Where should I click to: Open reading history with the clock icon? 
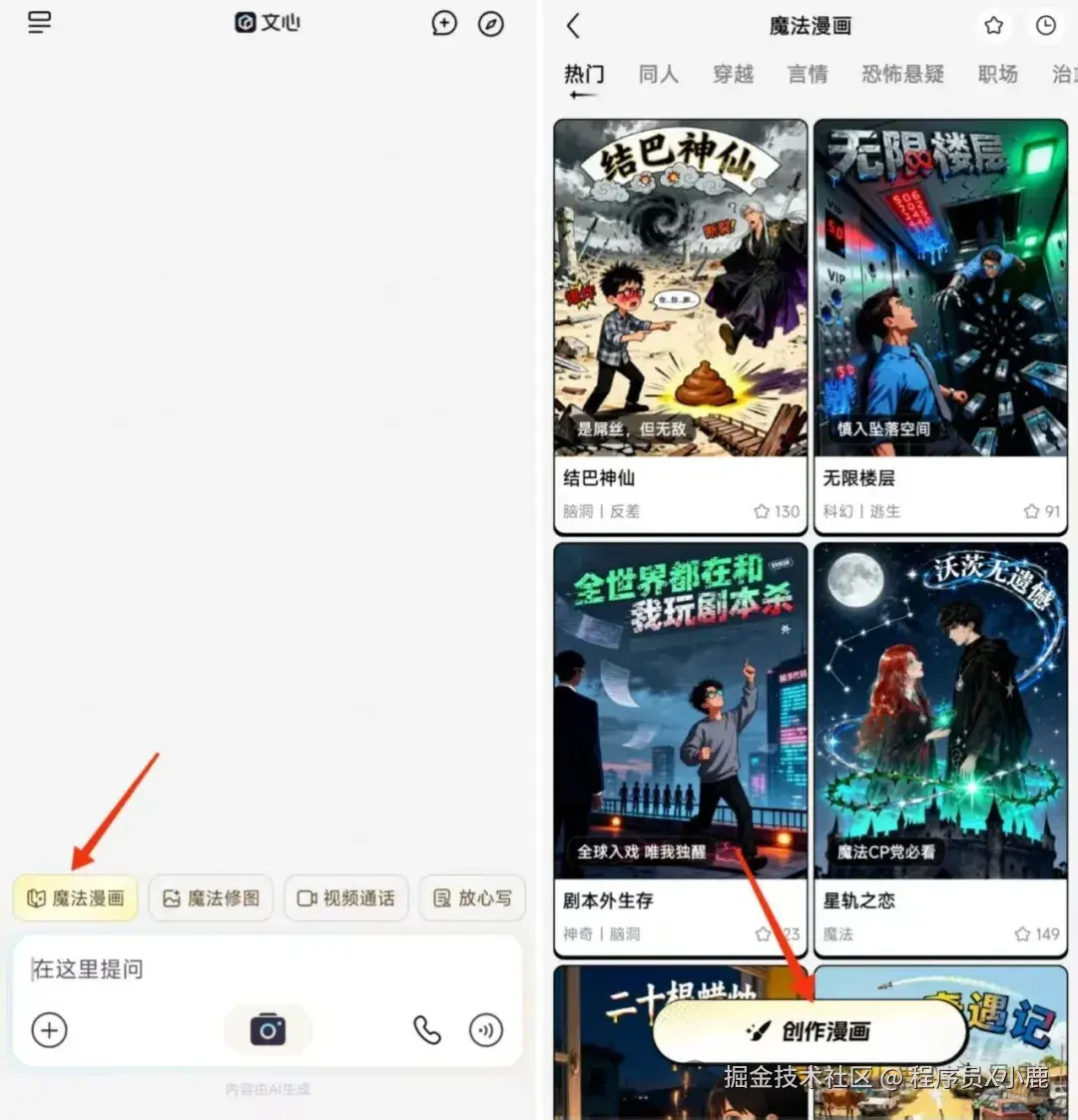[x=1046, y=26]
